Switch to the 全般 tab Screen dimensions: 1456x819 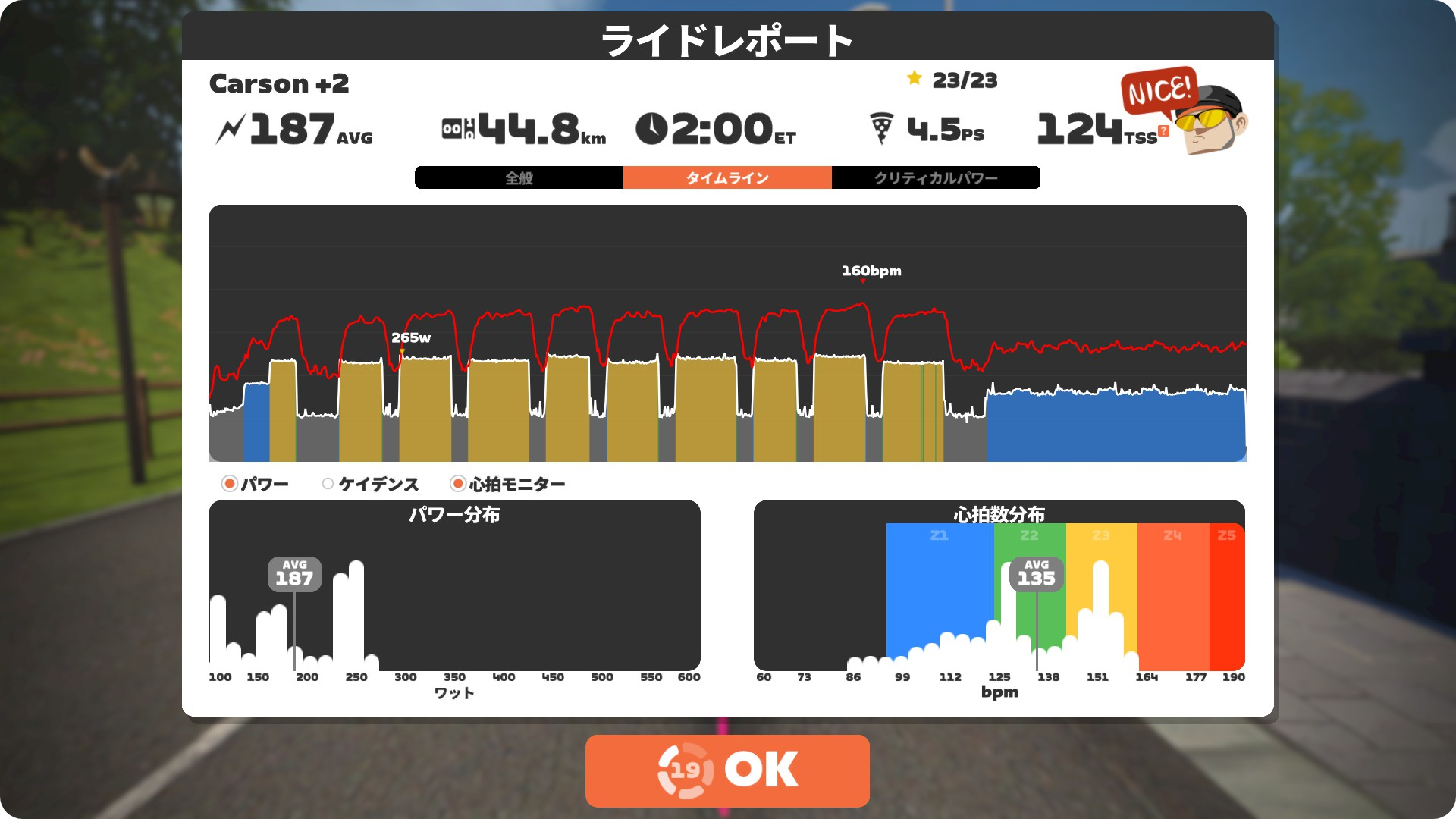(x=519, y=177)
